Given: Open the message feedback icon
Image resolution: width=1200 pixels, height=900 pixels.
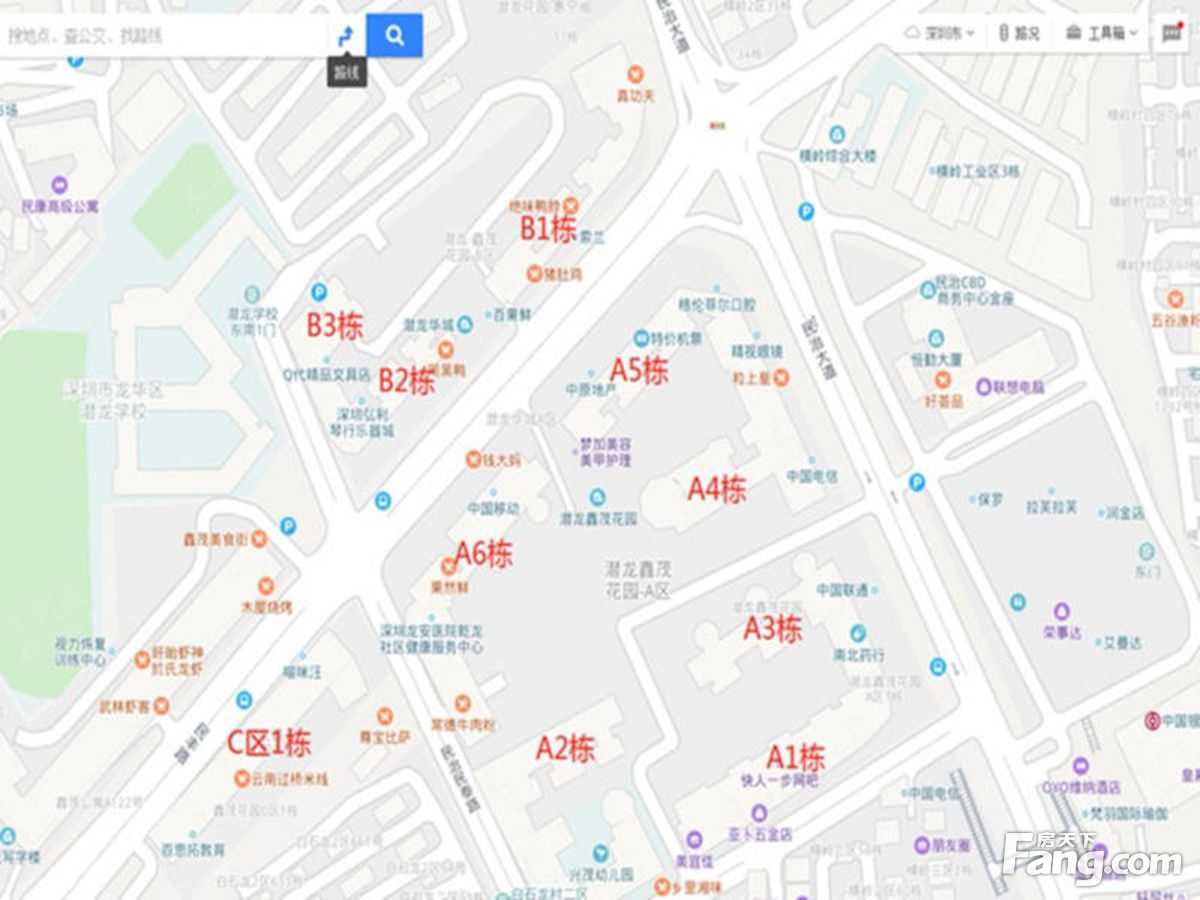Looking at the screenshot, I should 1170,33.
